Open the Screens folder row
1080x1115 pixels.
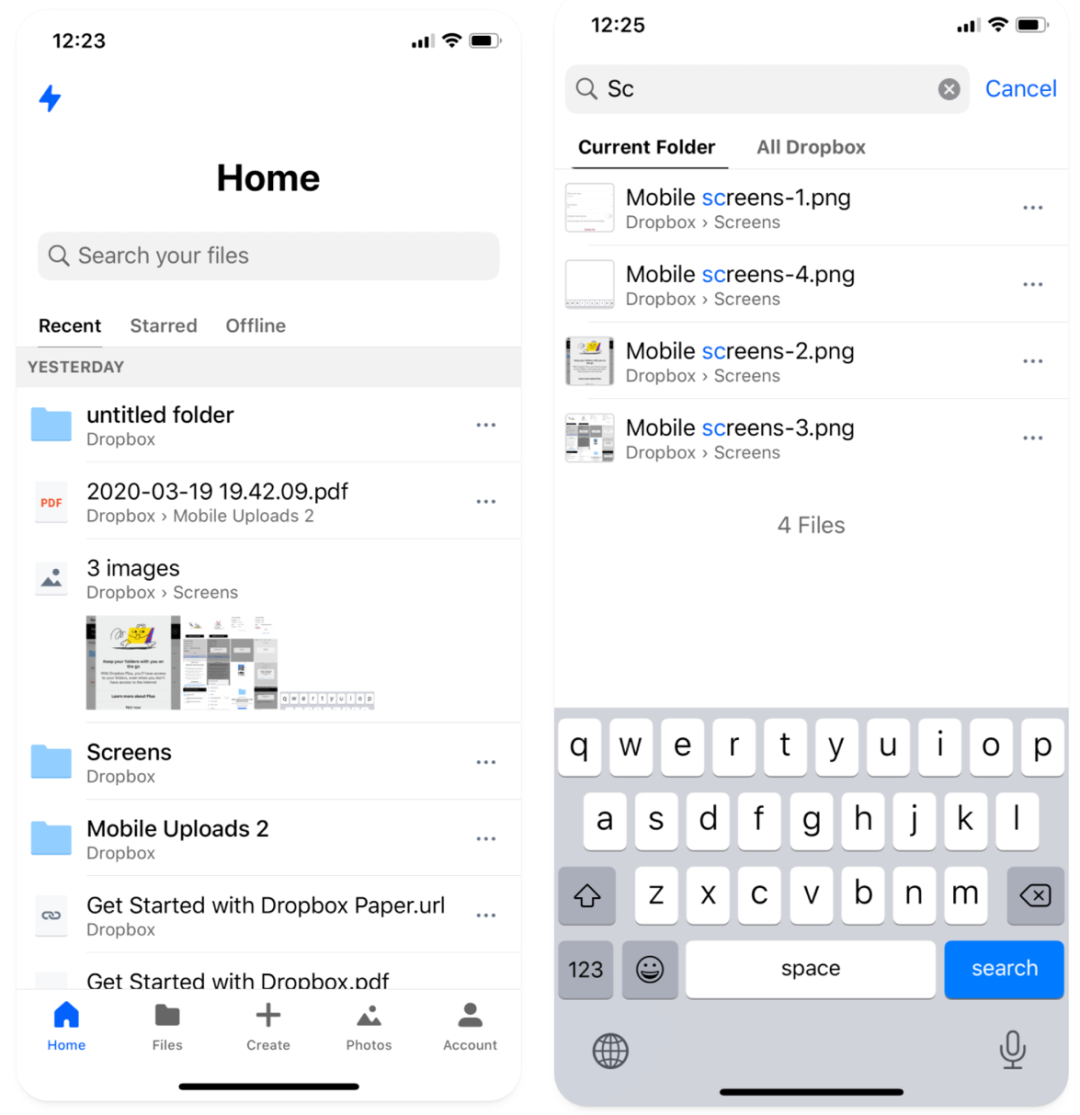(x=269, y=762)
